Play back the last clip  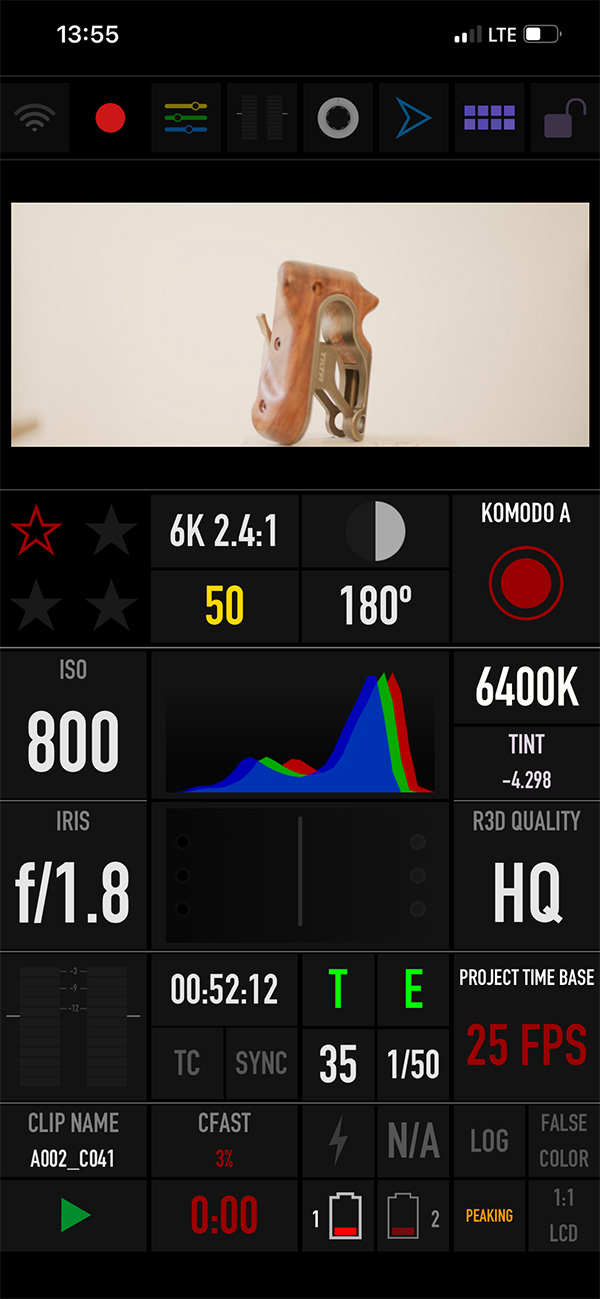(73, 1215)
